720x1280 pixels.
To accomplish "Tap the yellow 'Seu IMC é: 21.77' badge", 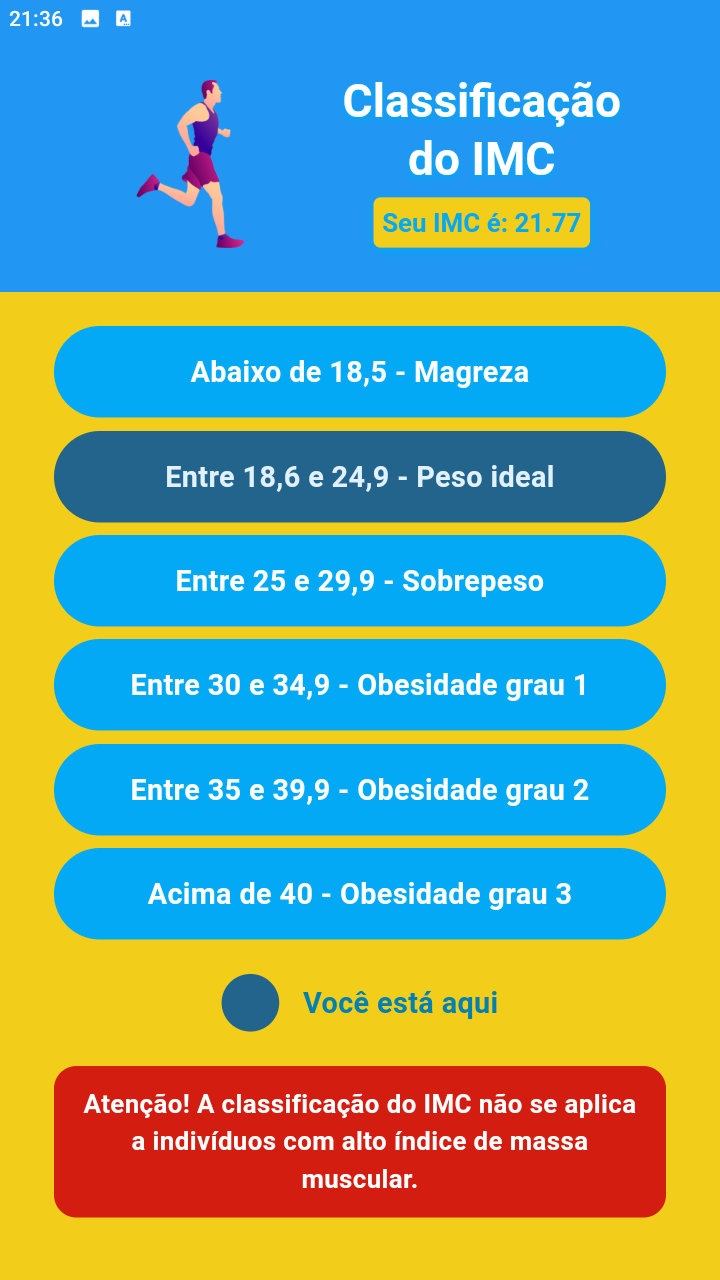I will (x=481, y=222).
